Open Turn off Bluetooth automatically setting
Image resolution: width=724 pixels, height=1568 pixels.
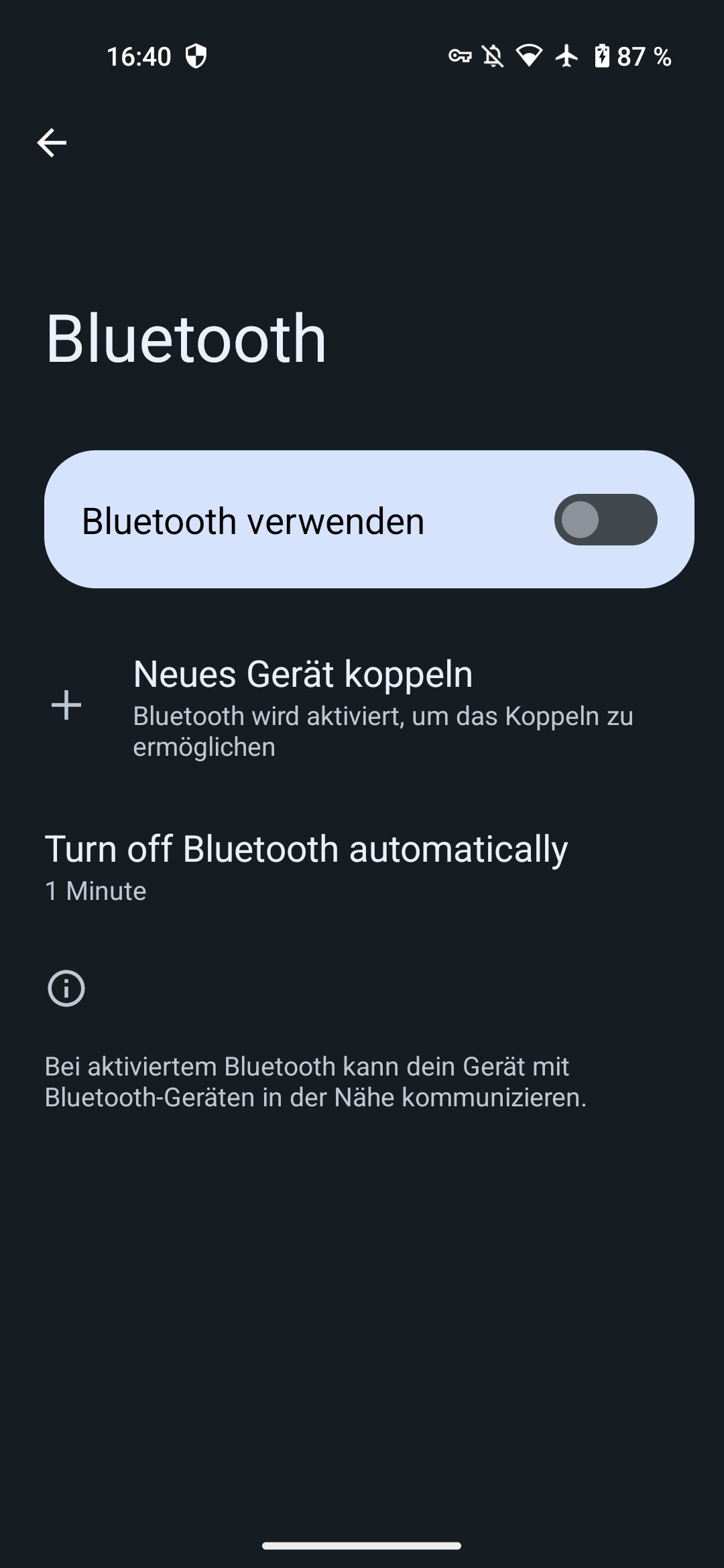pyautogui.click(x=362, y=867)
